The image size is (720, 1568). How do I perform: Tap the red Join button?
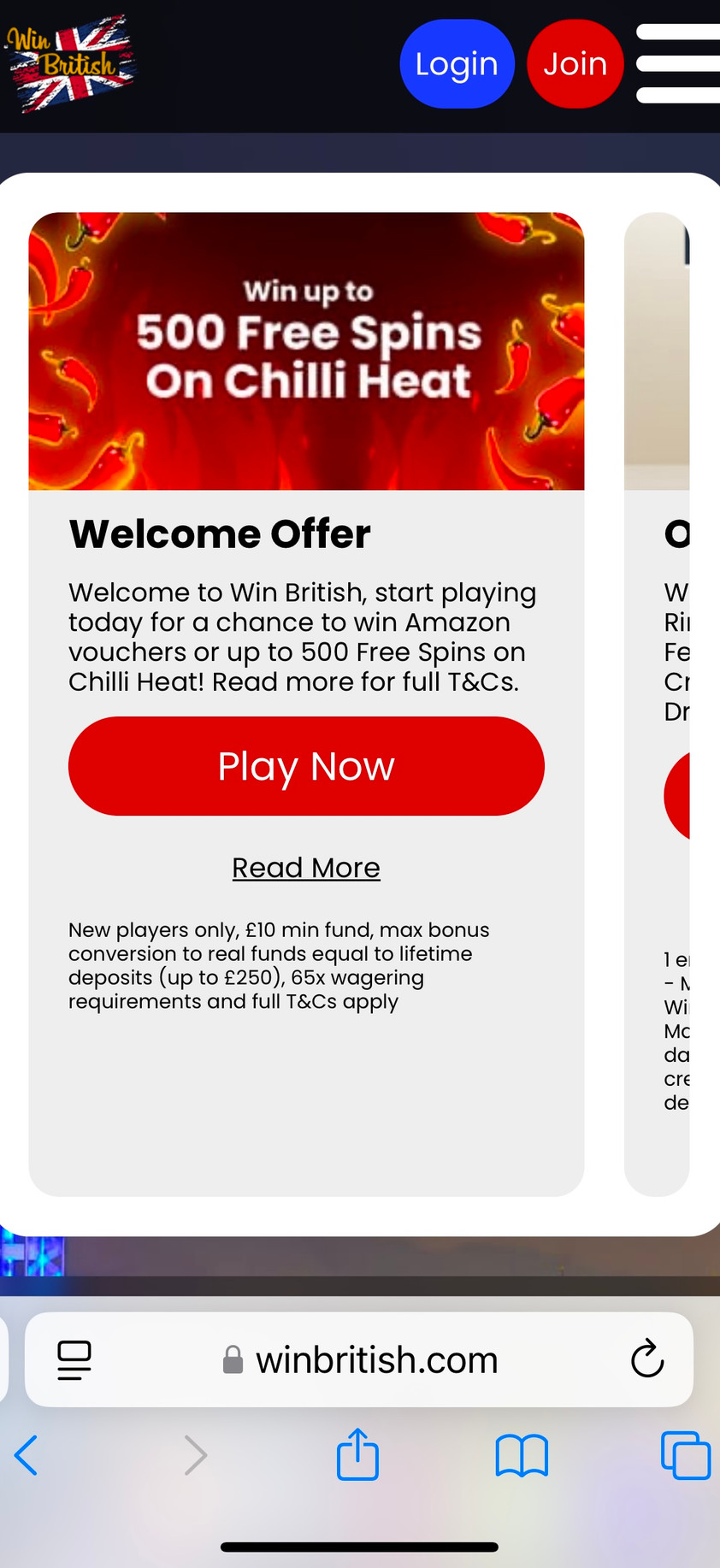[x=575, y=64]
